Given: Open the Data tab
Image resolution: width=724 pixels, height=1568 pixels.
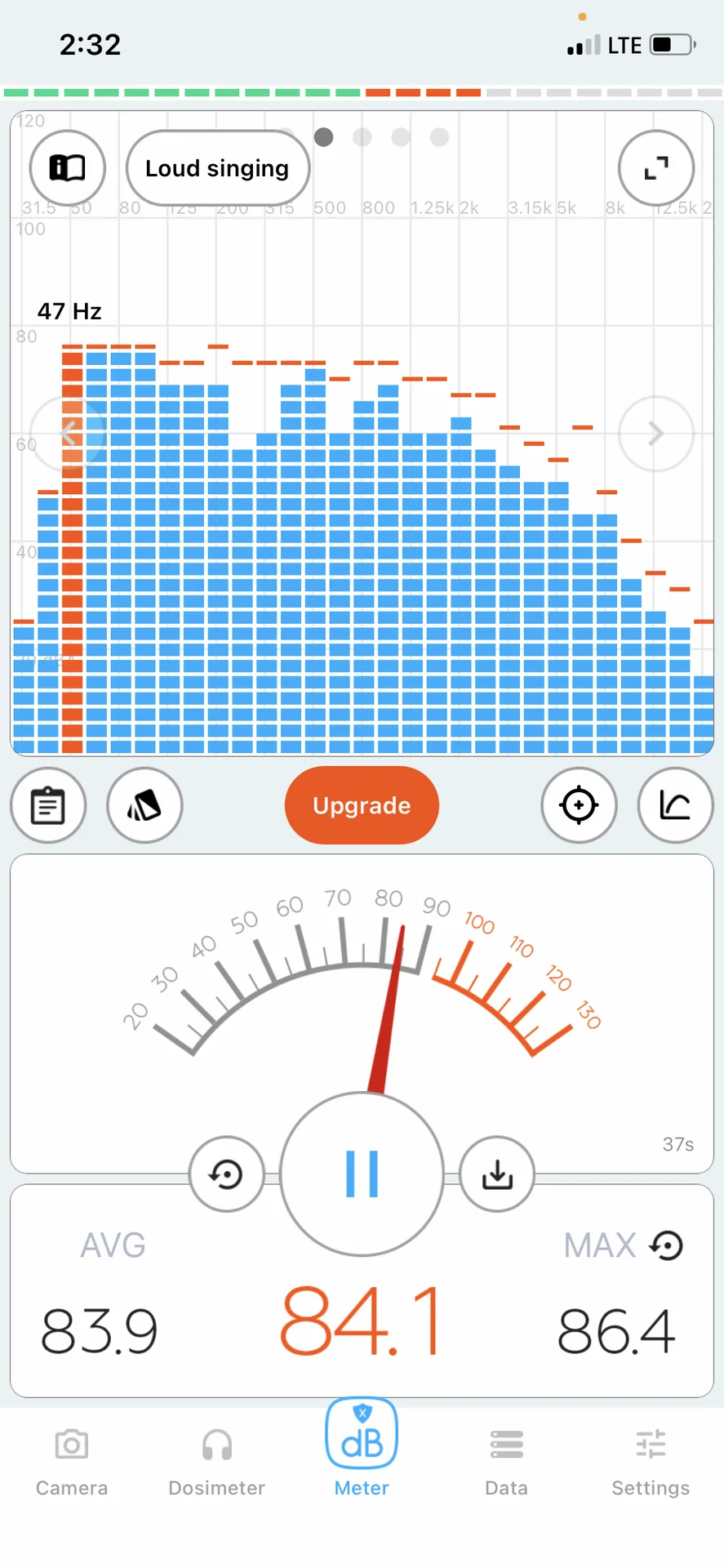Looking at the screenshot, I should (506, 1462).
